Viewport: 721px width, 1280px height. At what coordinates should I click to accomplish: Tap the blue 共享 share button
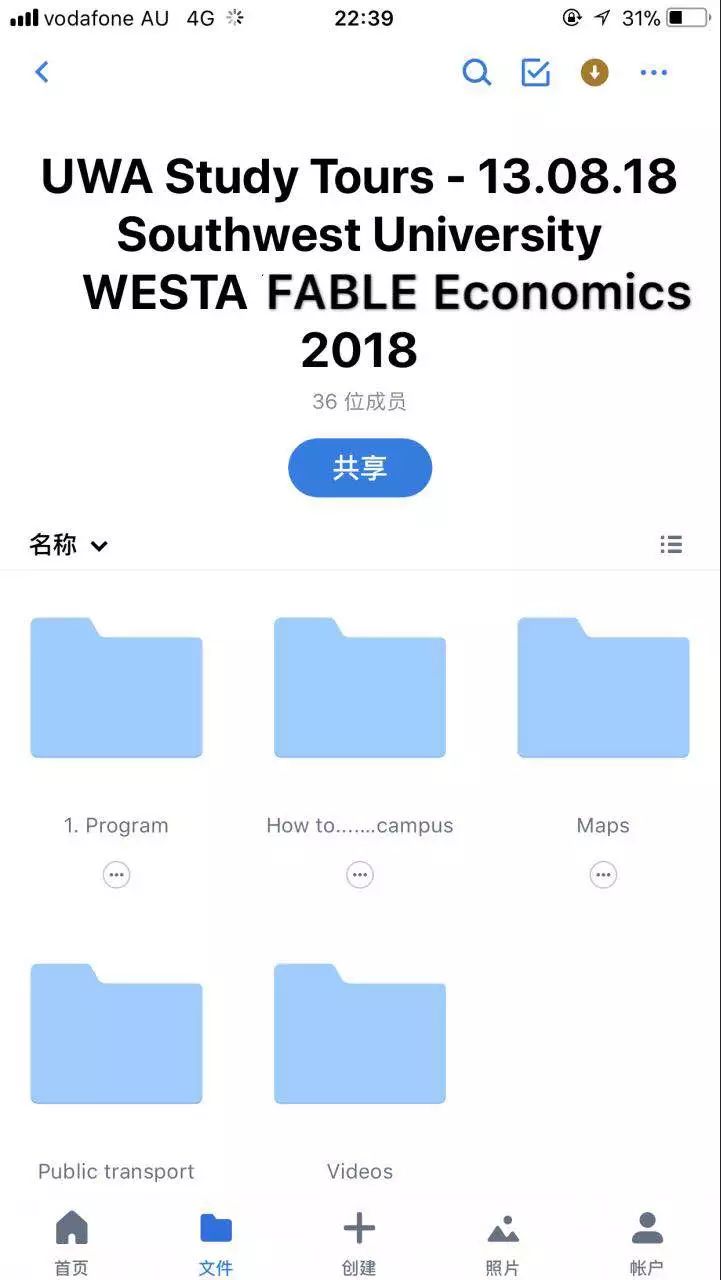360,468
